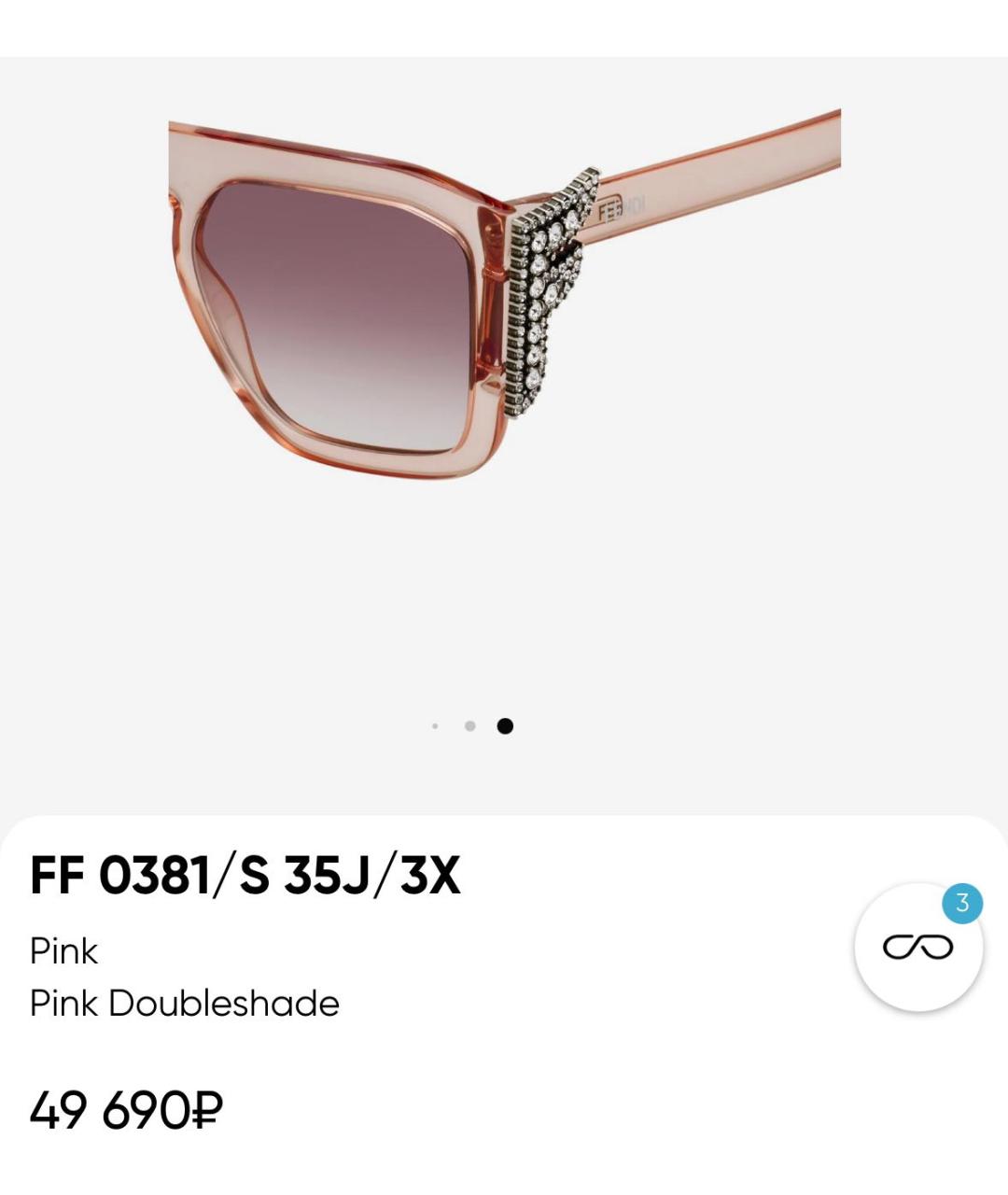The image size is (1008, 1195).
Task: Tap the 49 690₽ price label
Action: pyautogui.click(x=125, y=1111)
